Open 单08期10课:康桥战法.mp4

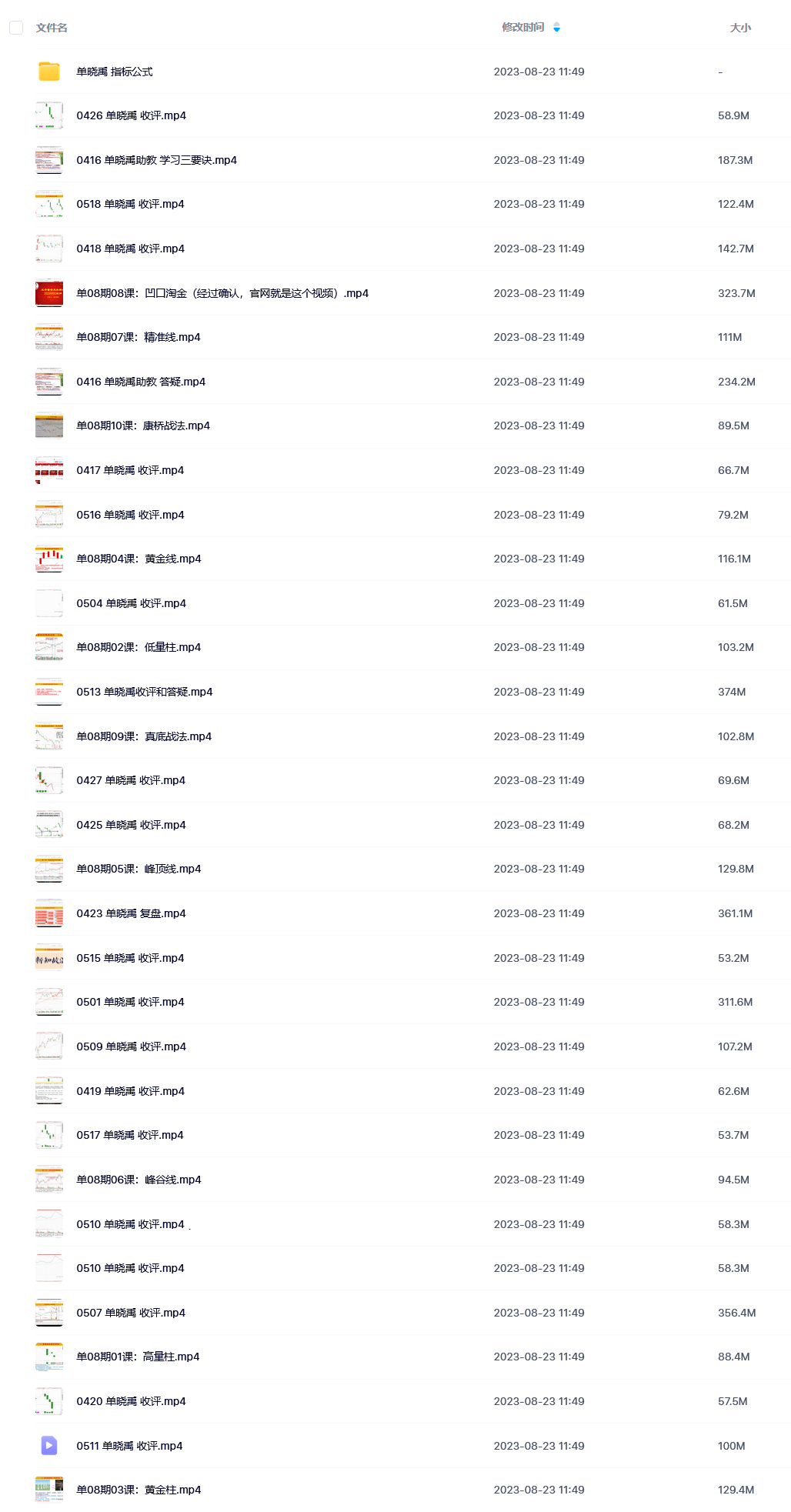point(143,426)
